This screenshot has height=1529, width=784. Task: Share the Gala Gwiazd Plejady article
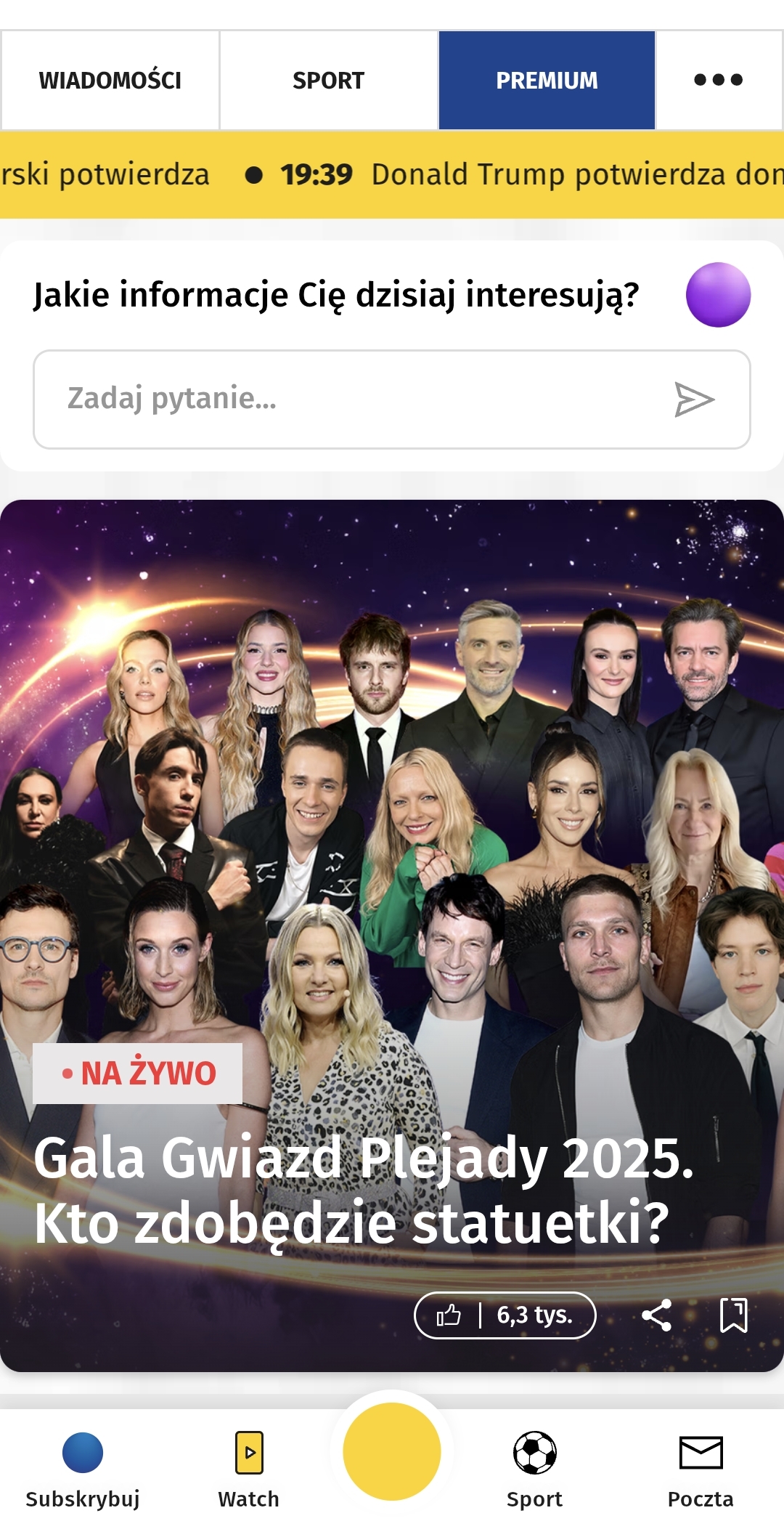pyautogui.click(x=657, y=1315)
